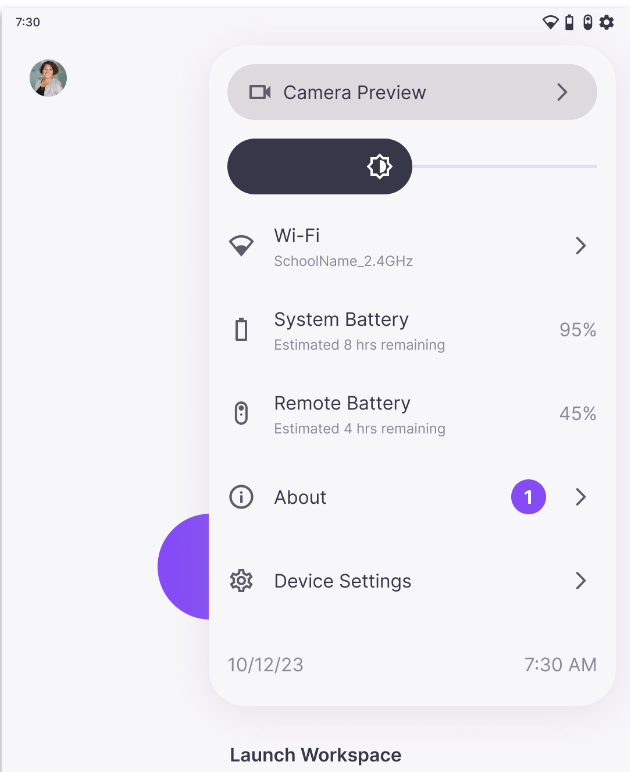630x772 pixels.
Task: Open the About section
Action: (411, 497)
